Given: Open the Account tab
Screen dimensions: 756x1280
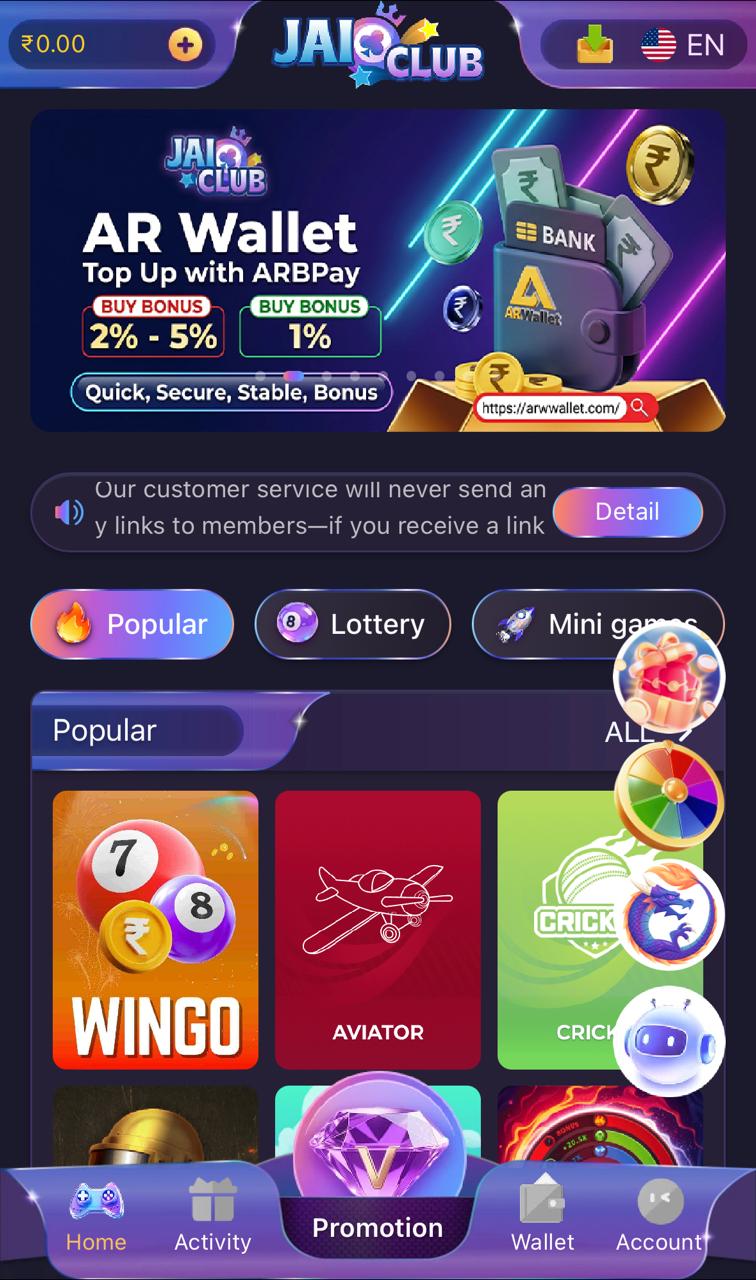Looking at the screenshot, I should 659,1216.
